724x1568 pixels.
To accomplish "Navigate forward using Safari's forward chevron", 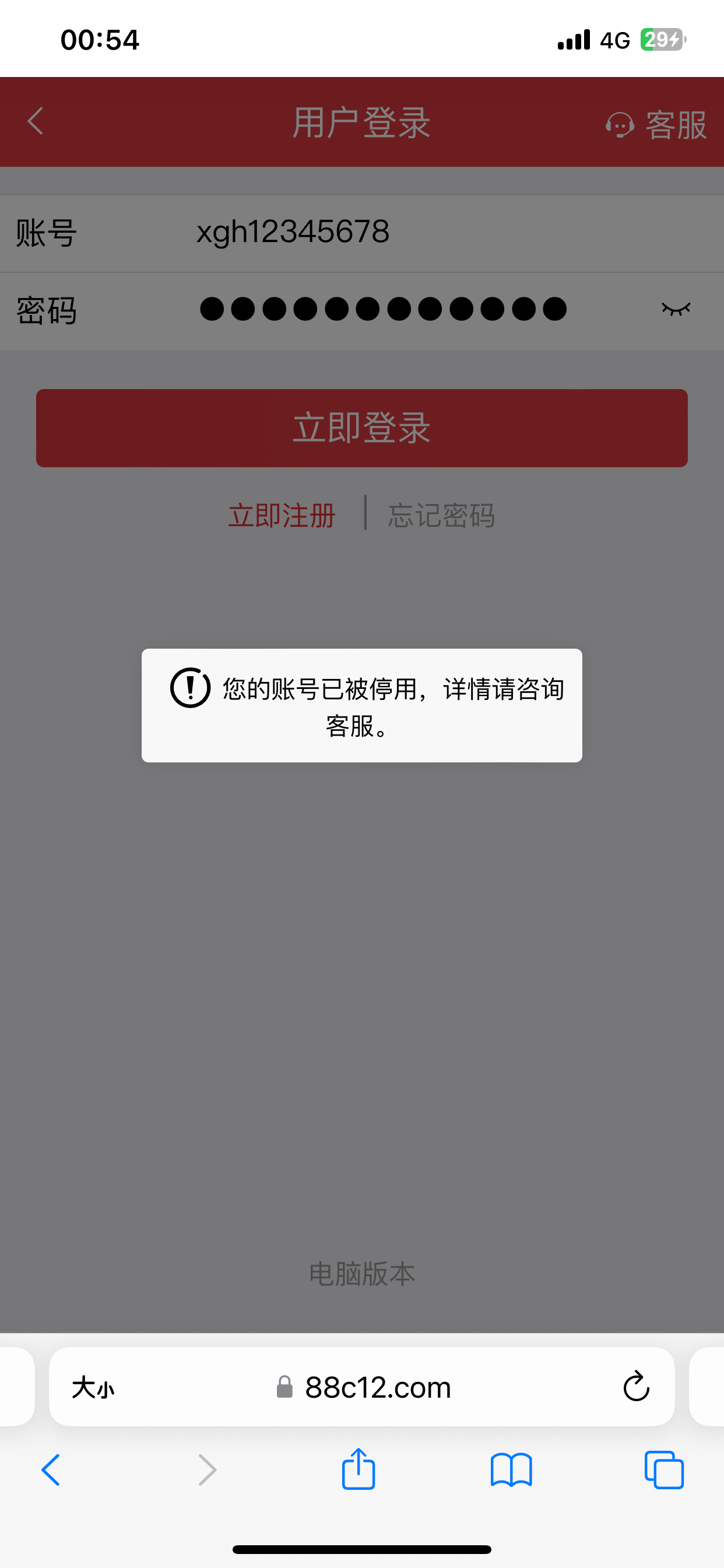I will pyautogui.click(x=206, y=1471).
